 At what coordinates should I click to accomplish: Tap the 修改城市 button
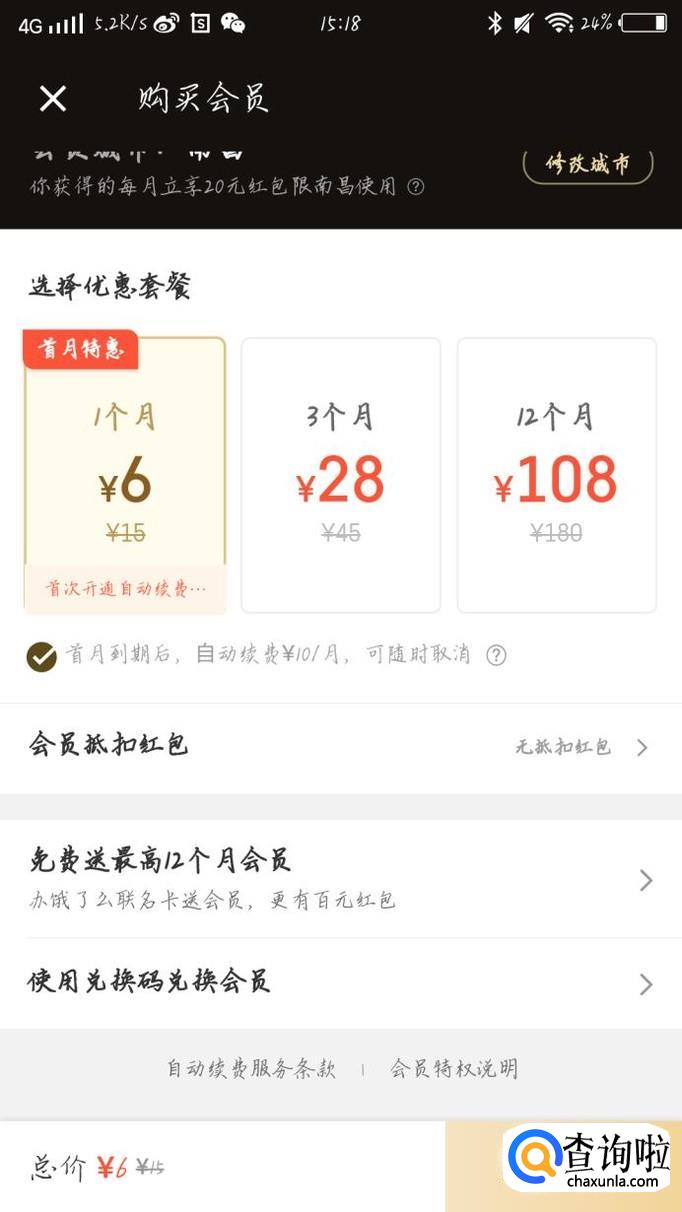click(x=587, y=165)
